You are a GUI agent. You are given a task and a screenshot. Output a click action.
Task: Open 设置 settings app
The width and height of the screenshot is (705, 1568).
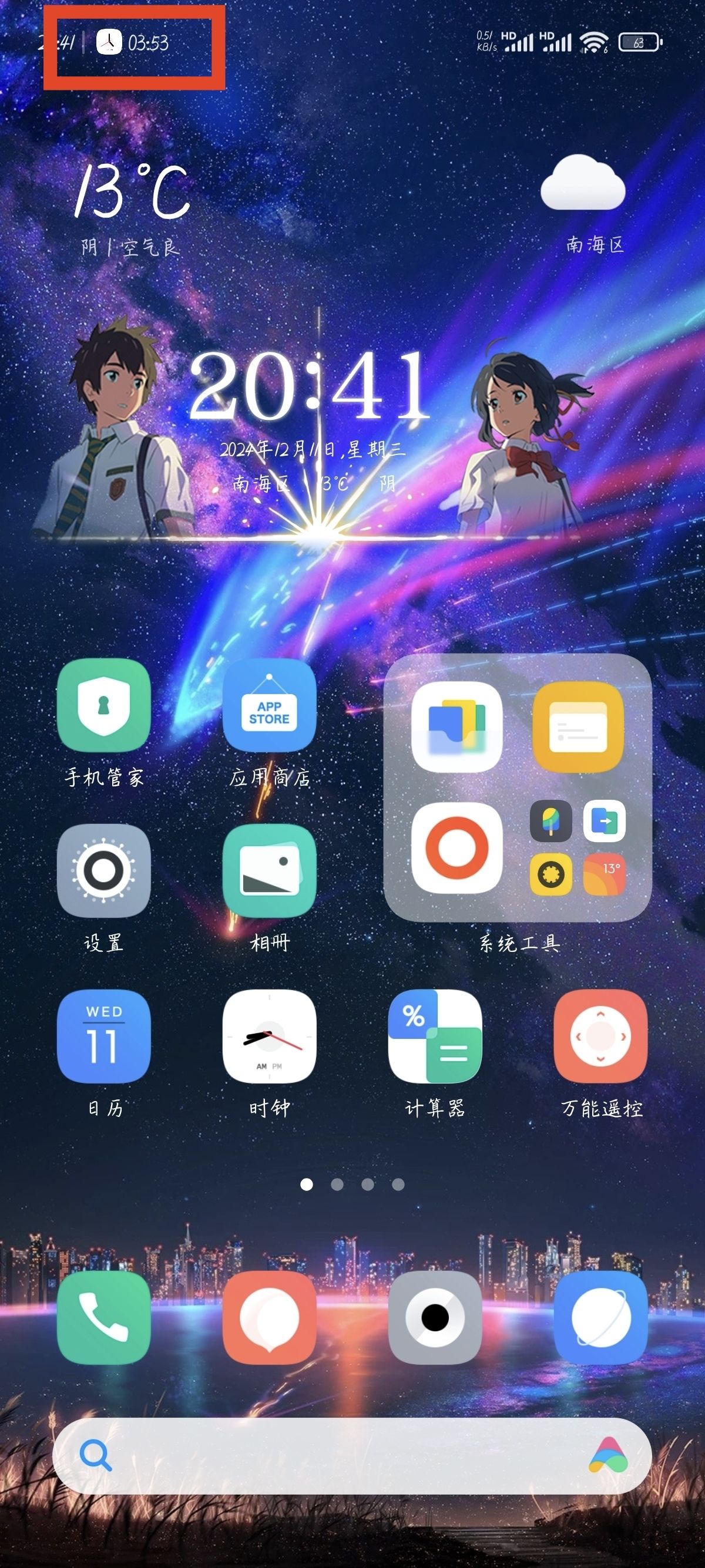point(103,870)
